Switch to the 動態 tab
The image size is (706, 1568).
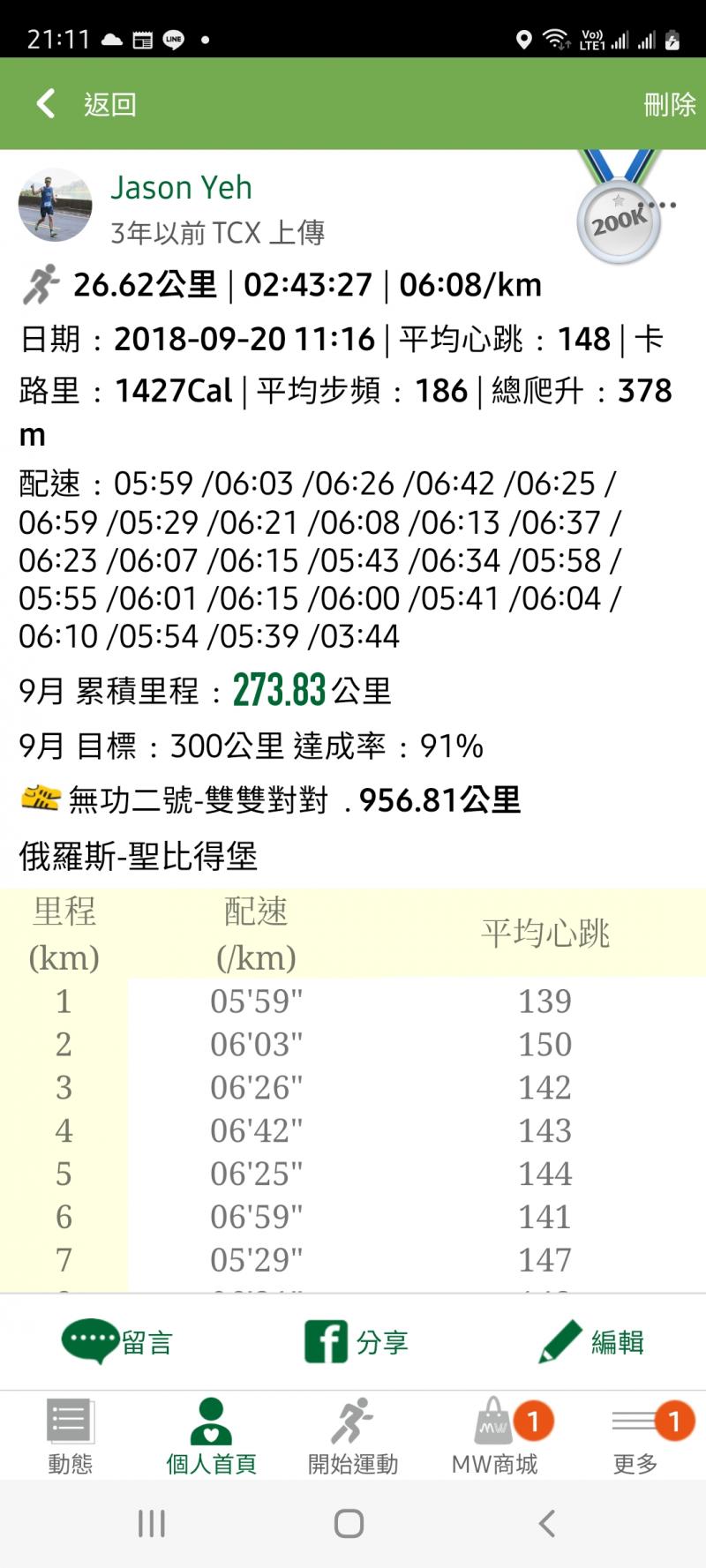point(70,1436)
